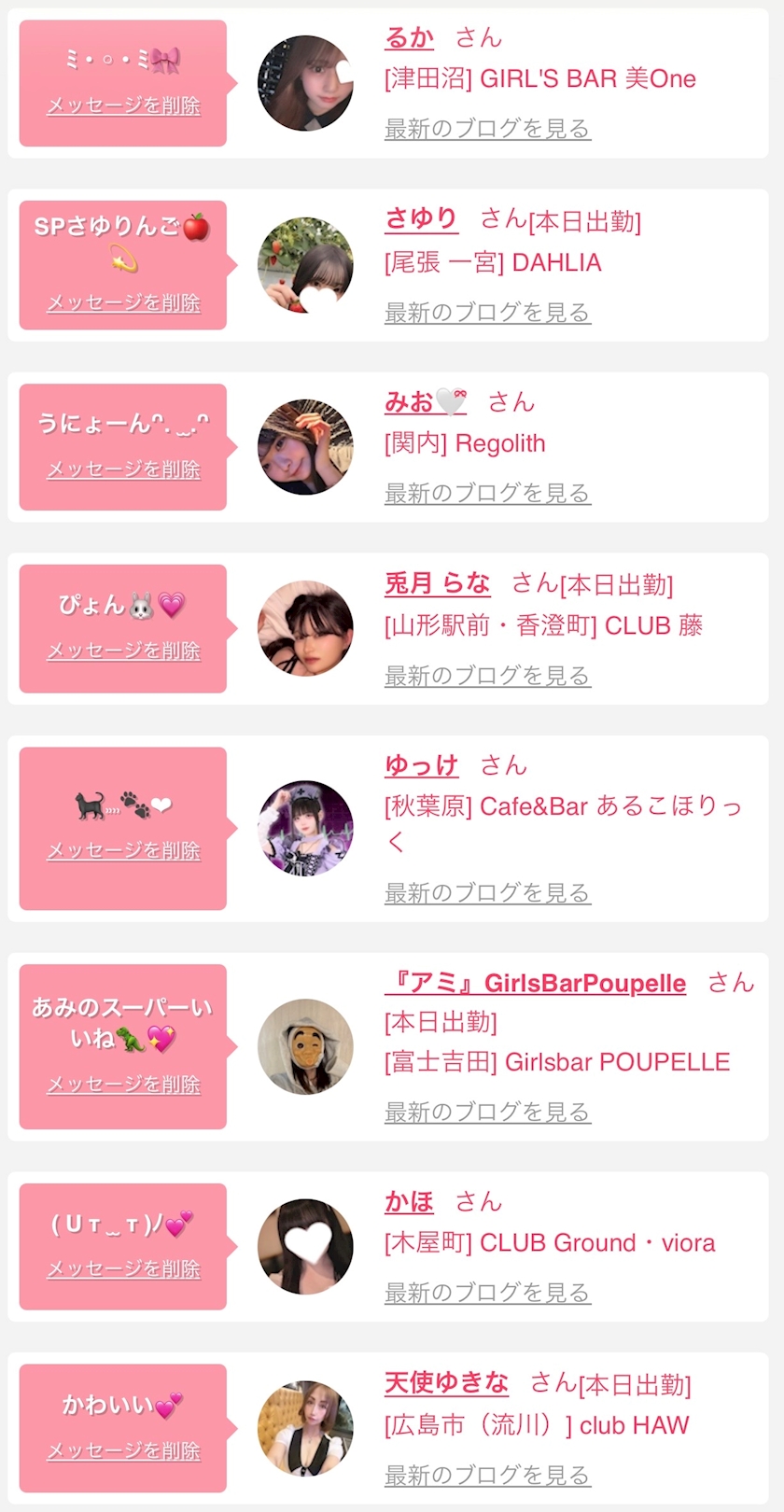Delete the あみのスーパーいいね message
This screenshot has width=784, height=1512.
pyautogui.click(x=123, y=1085)
